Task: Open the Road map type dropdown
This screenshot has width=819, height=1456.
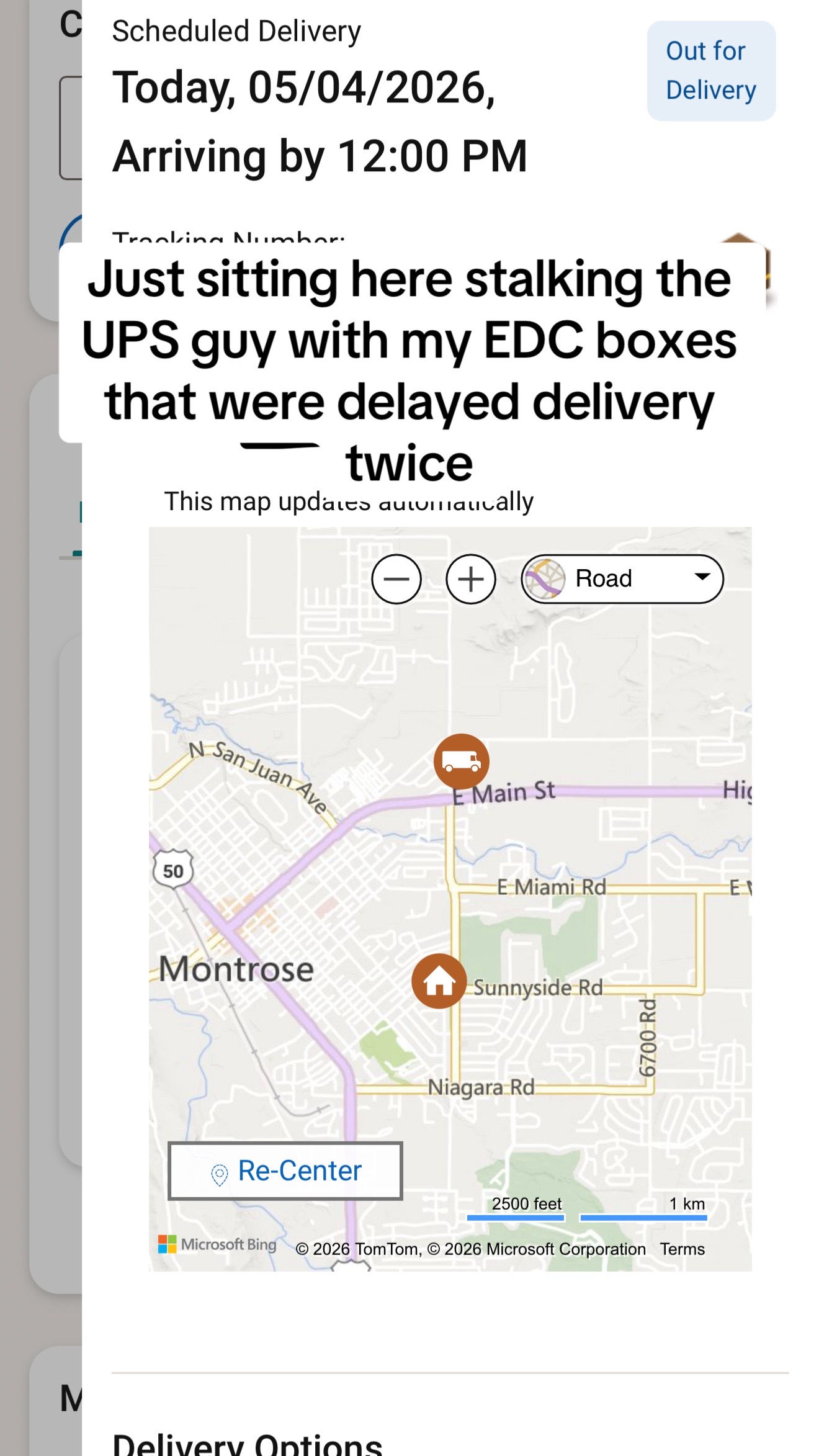Action: 622,579
